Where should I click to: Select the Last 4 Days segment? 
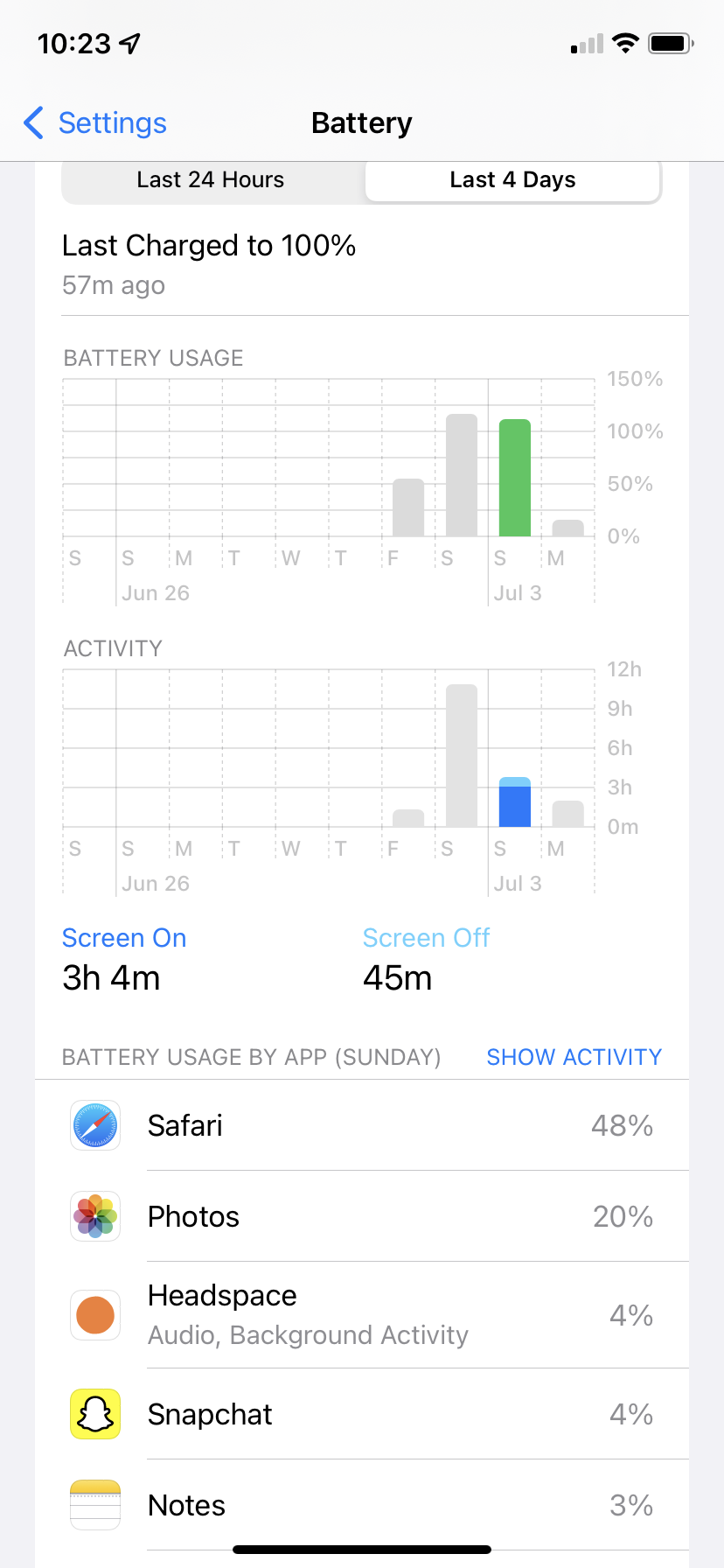coord(512,180)
